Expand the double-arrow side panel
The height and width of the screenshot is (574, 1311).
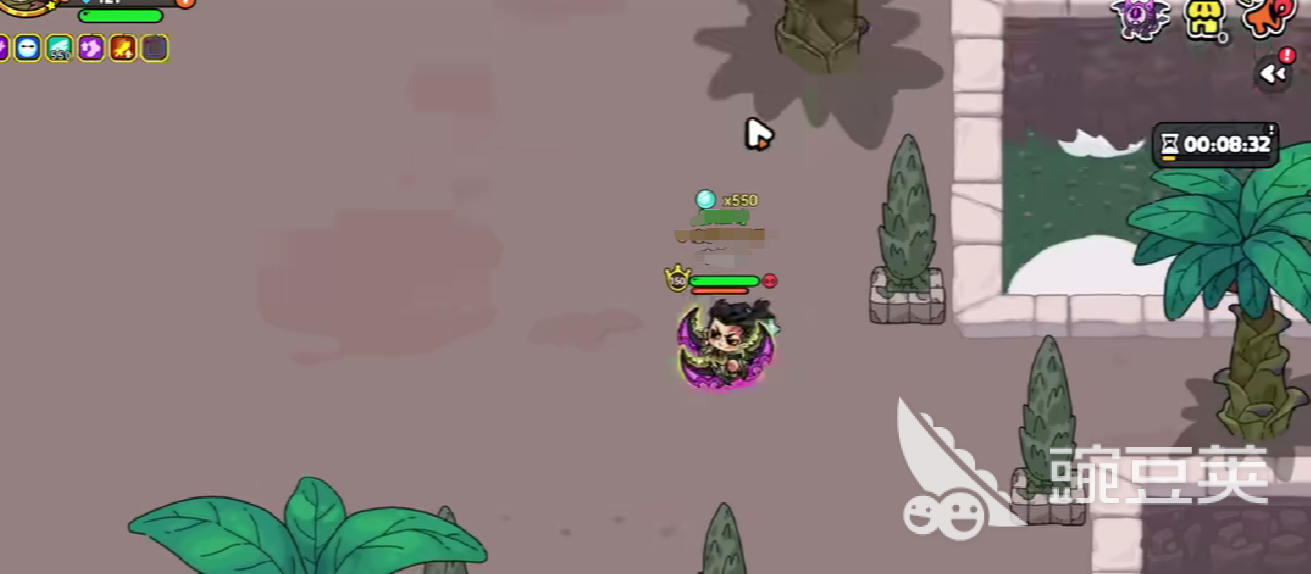click(1272, 73)
